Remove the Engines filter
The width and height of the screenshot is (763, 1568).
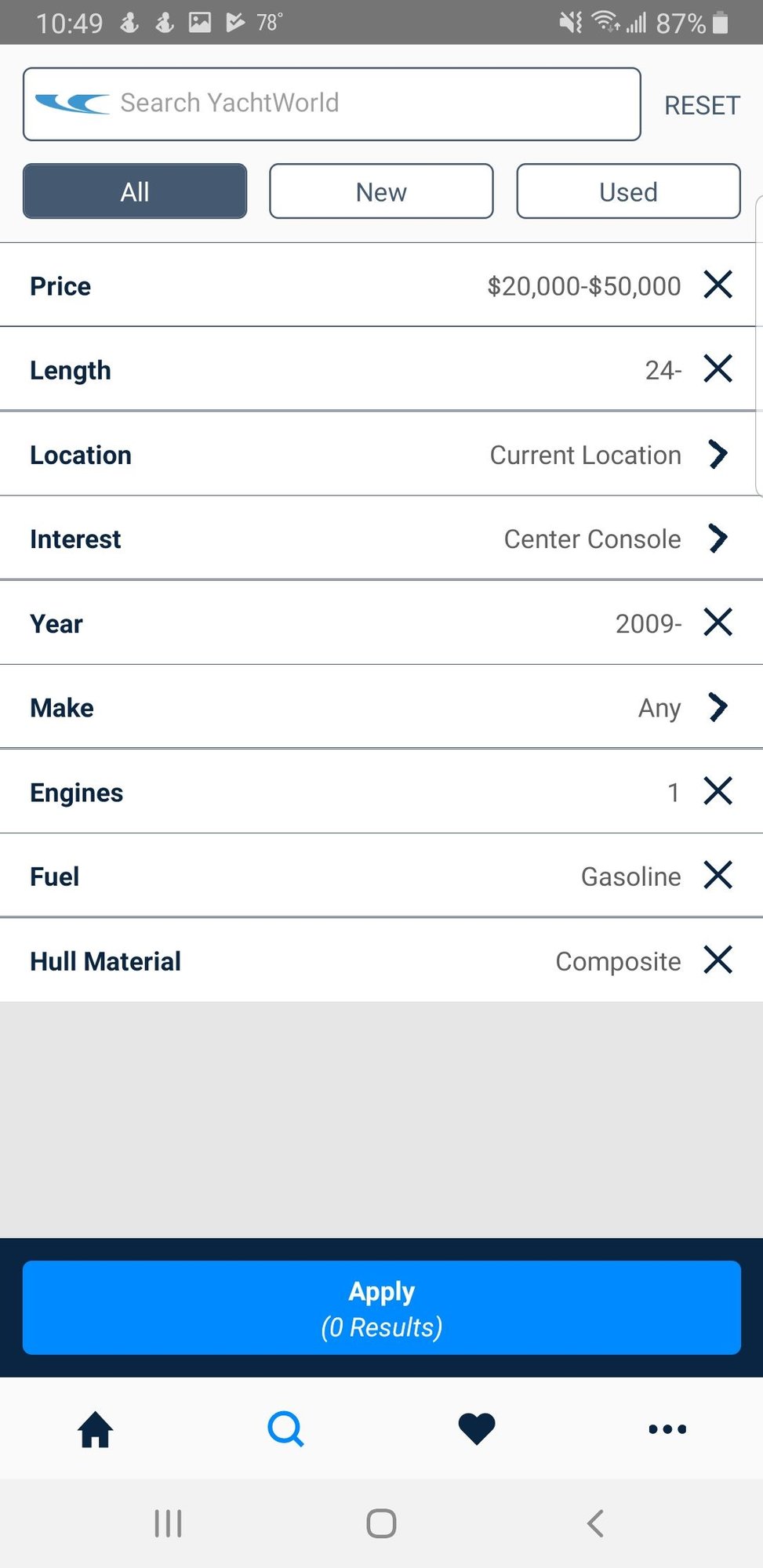(718, 791)
